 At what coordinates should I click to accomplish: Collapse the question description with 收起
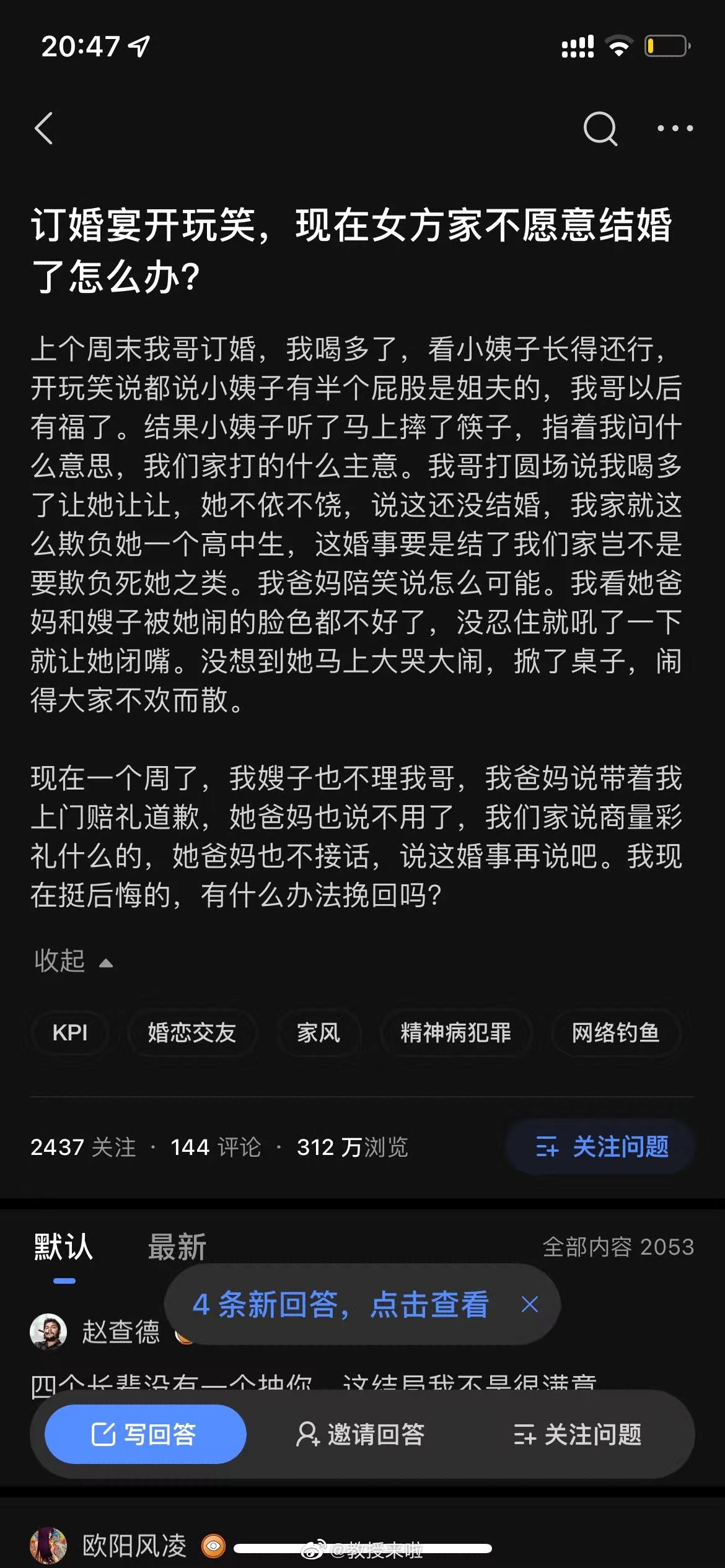[72, 960]
